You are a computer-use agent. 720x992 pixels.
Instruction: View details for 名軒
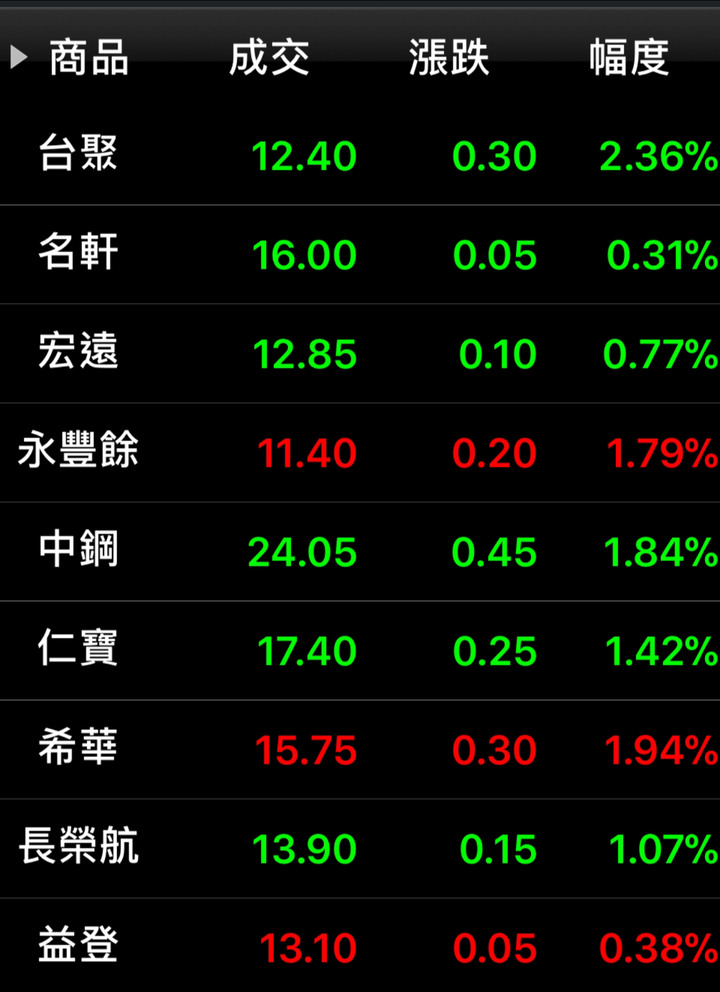[x=78, y=254]
